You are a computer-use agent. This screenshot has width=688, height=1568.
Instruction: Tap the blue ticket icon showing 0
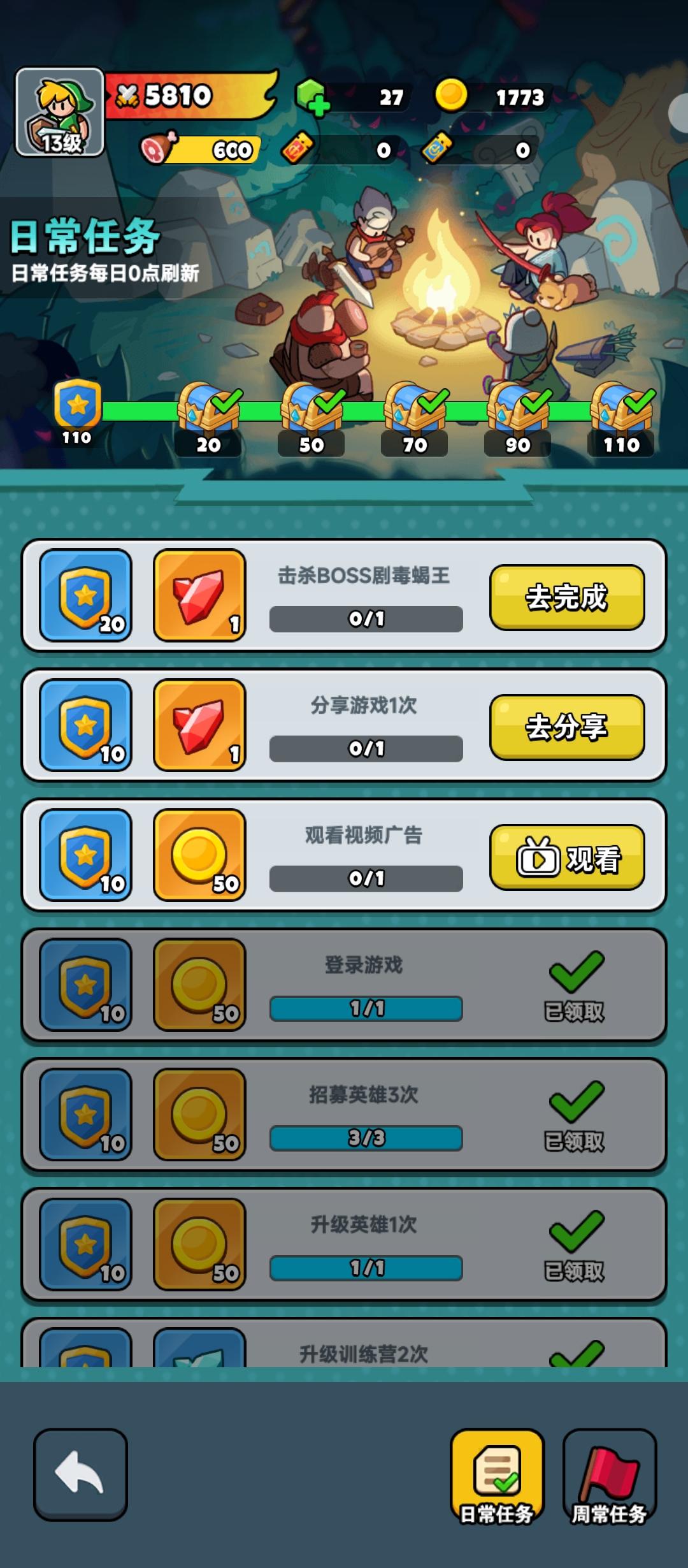pos(438,147)
